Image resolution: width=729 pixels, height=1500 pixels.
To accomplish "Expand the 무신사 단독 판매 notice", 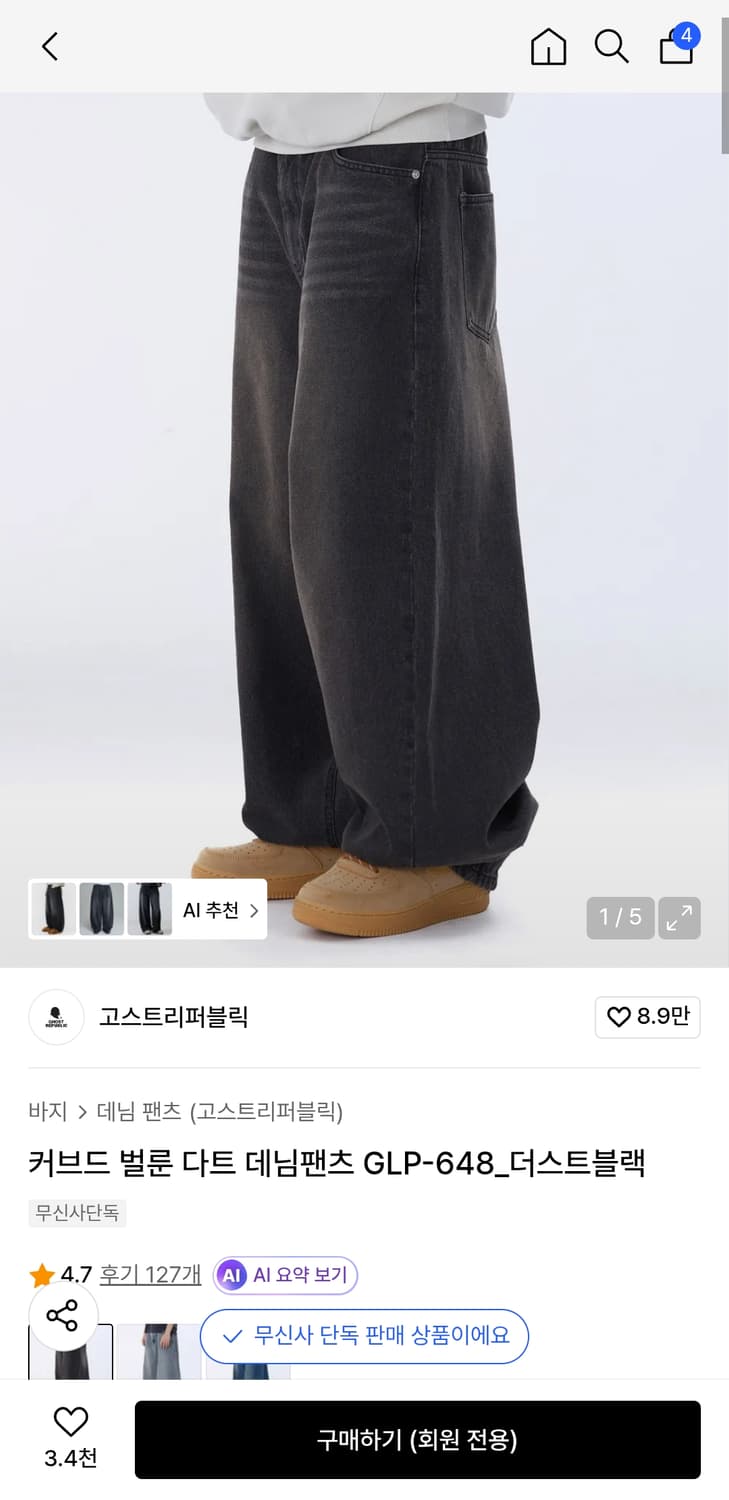I will [x=364, y=1336].
